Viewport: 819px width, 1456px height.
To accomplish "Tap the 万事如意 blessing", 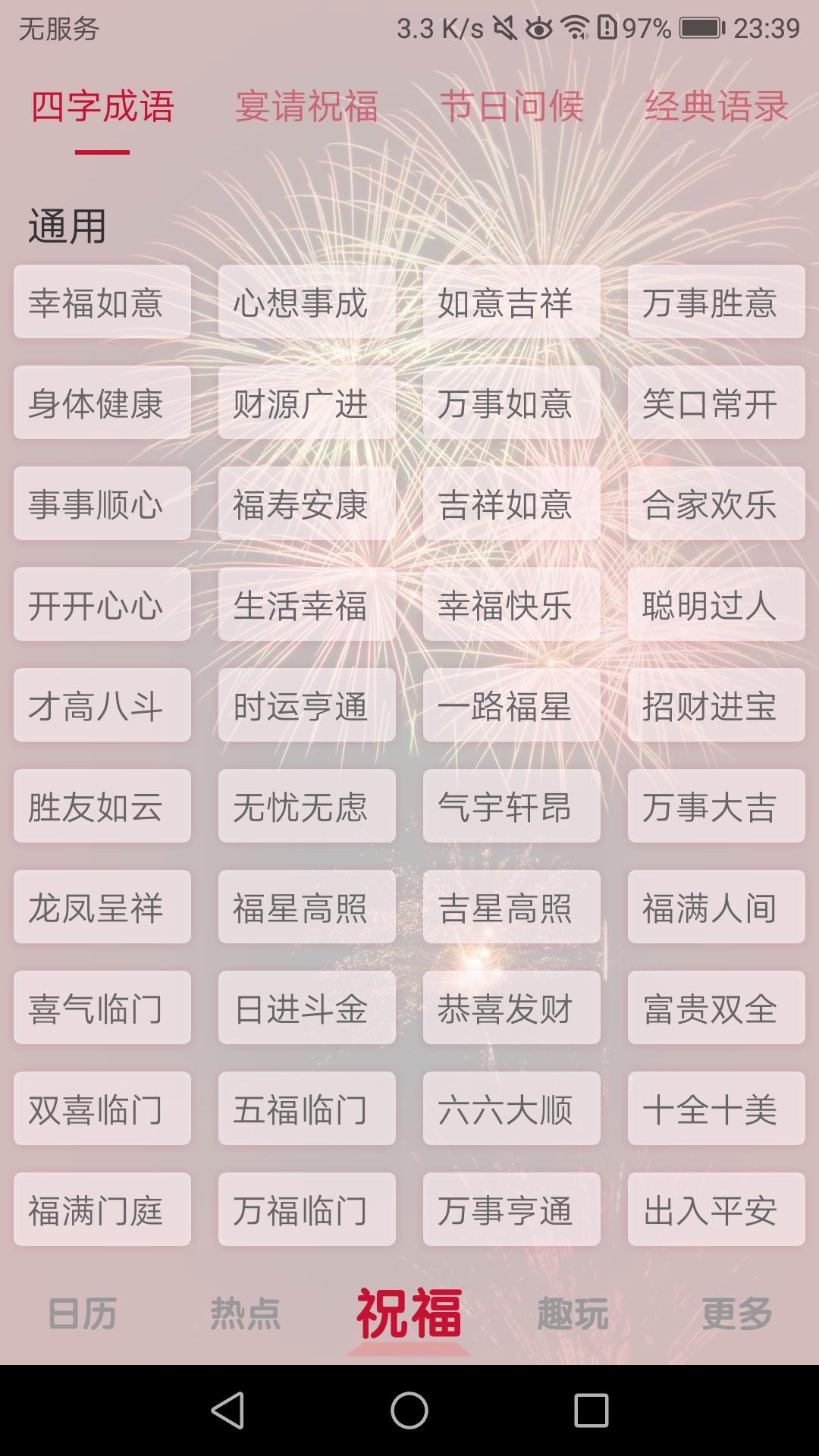I will pyautogui.click(x=511, y=403).
